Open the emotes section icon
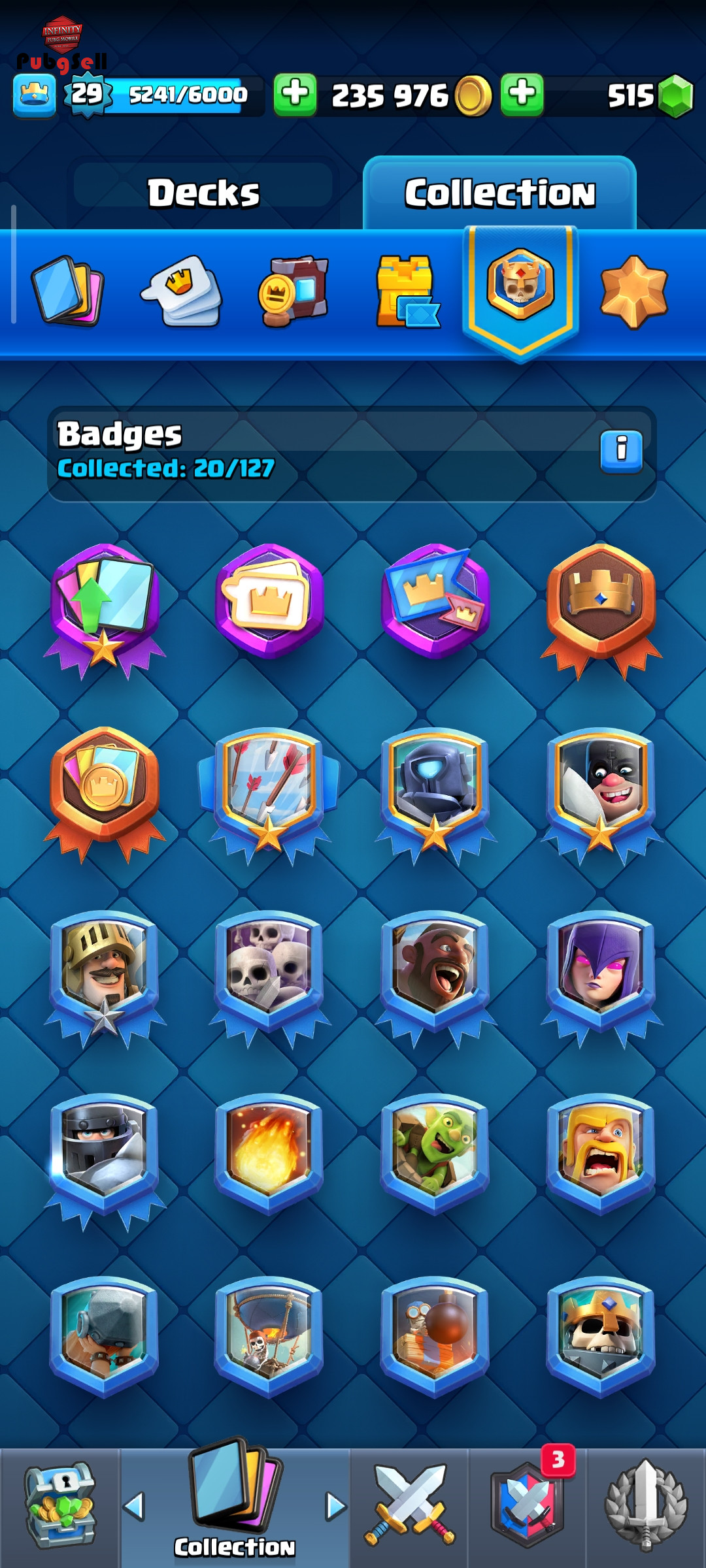The image size is (706, 1568). 182,291
